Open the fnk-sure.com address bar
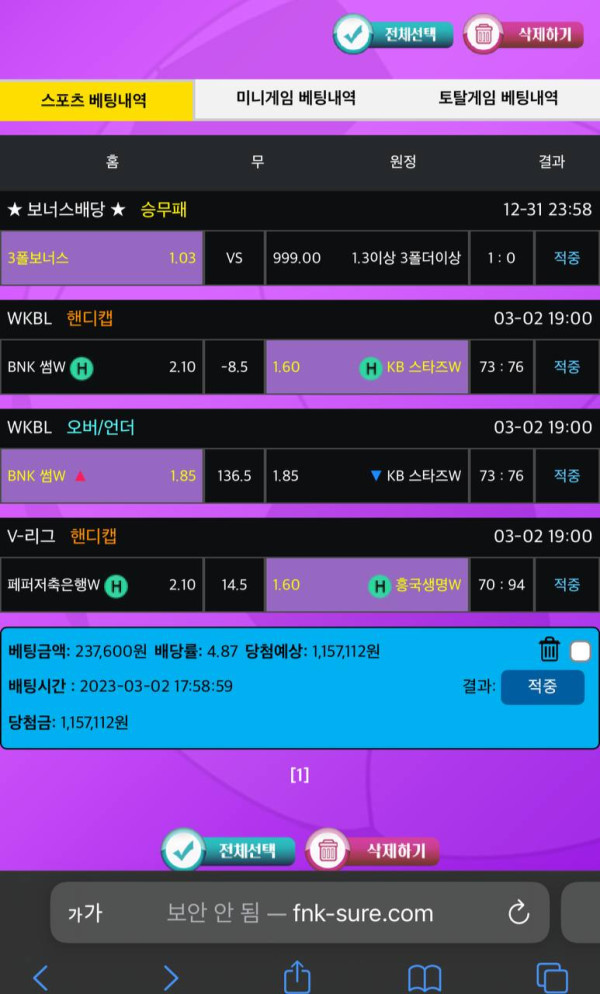This screenshot has height=994, width=600. point(300,913)
